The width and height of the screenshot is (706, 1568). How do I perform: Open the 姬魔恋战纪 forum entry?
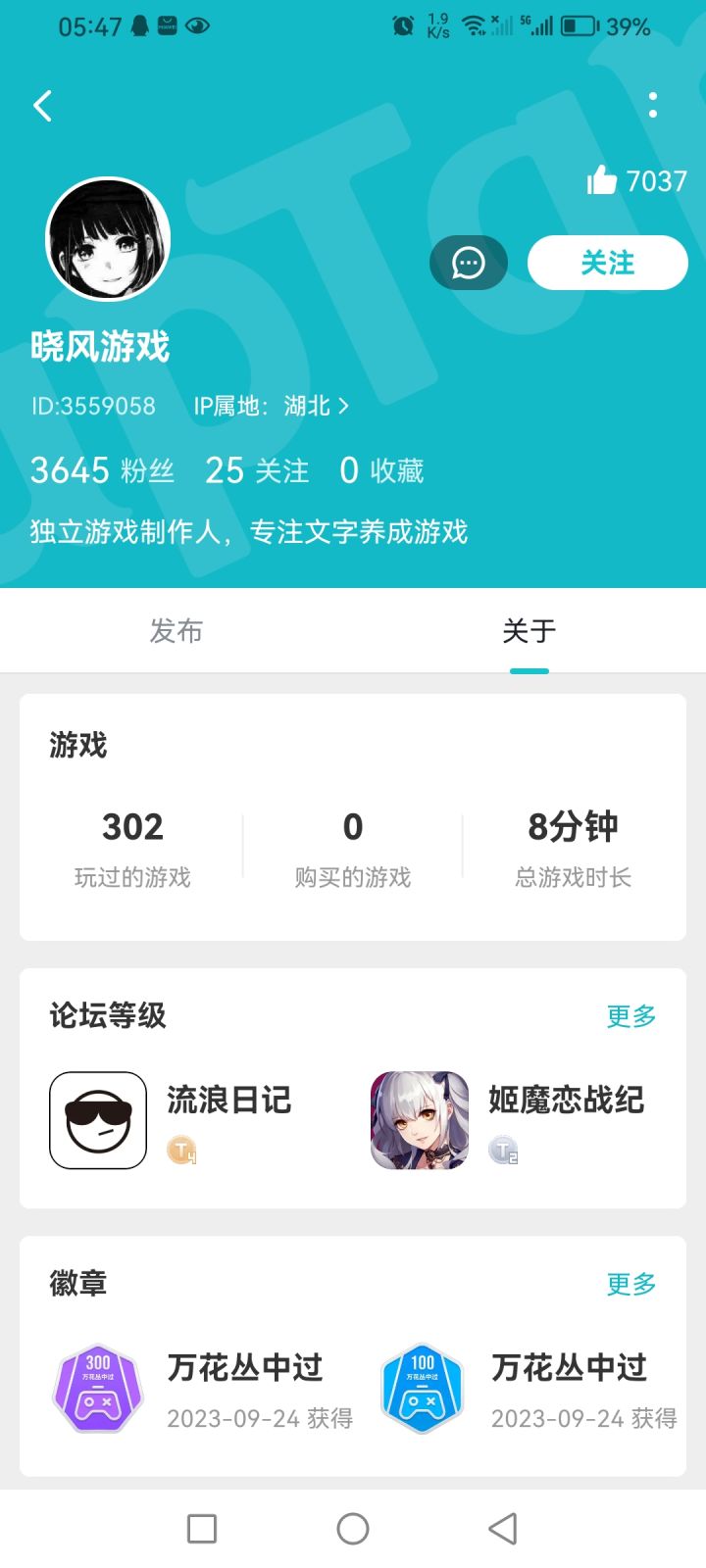click(506, 1119)
